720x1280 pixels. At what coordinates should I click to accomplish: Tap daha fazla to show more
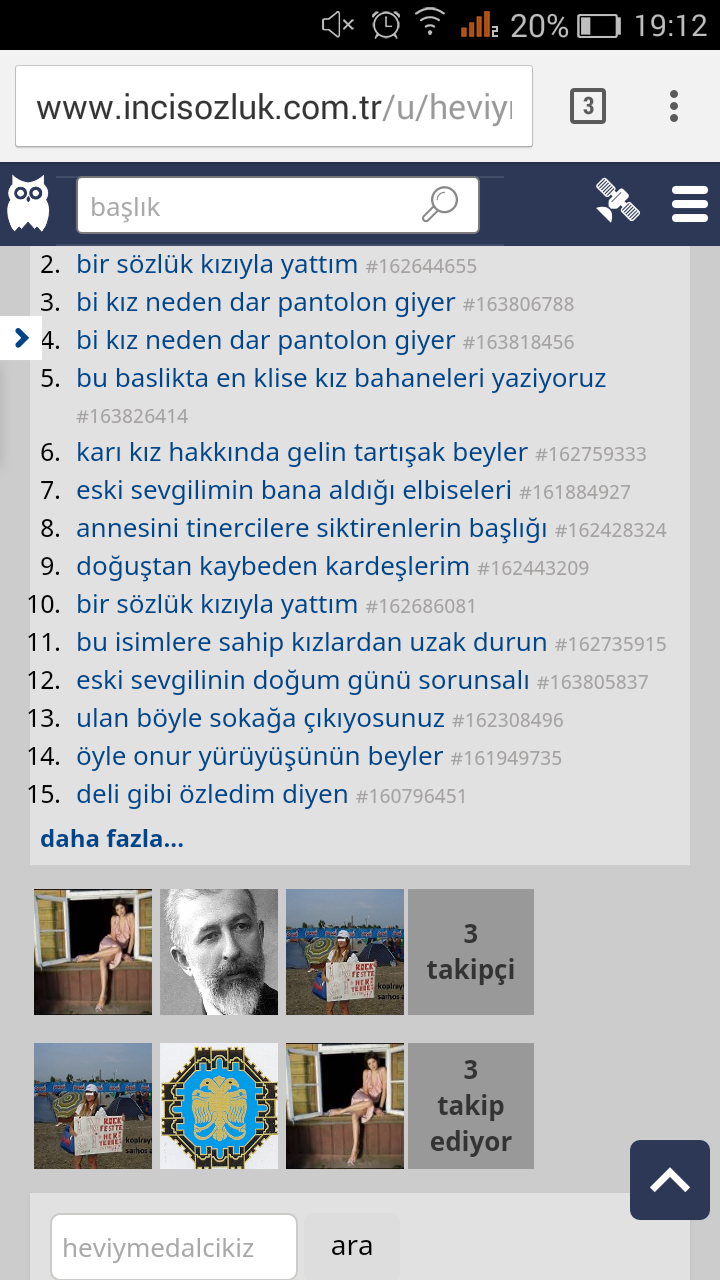pos(112,838)
